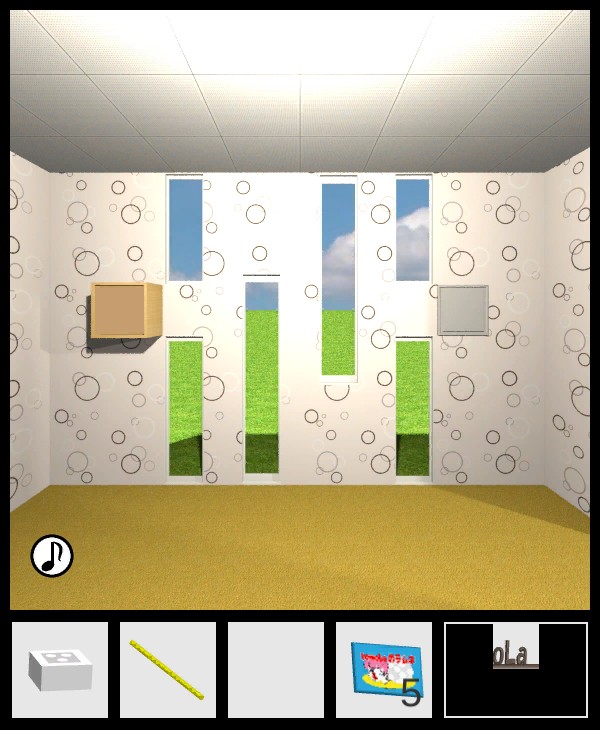The height and width of the screenshot is (730, 600).
Task: Inspect the gray panel on the wall
Action: (463, 310)
